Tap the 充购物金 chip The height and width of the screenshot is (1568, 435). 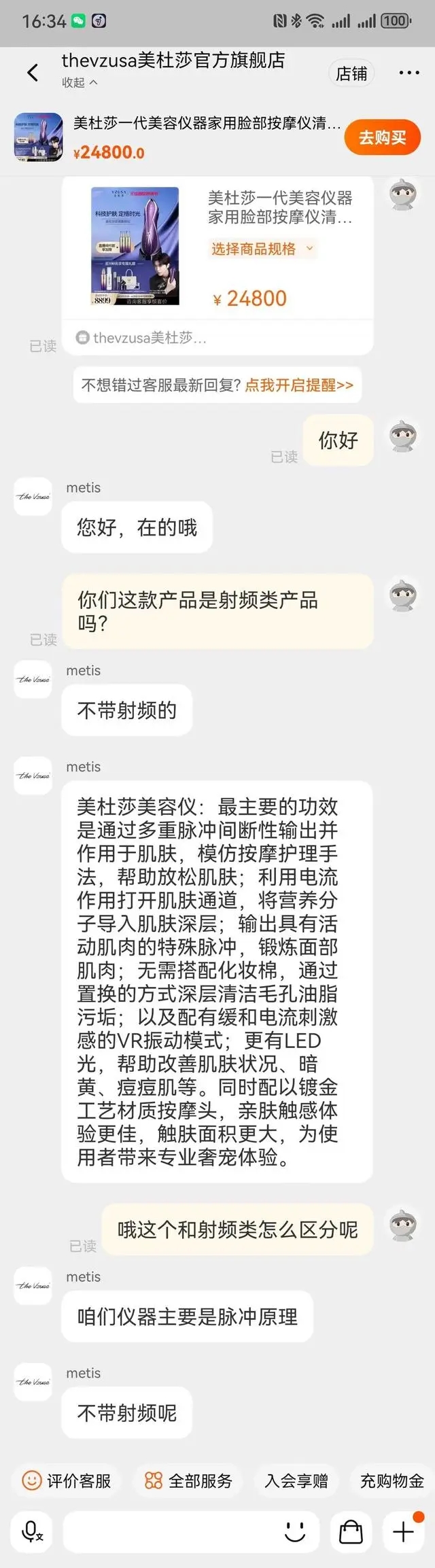pos(392,1480)
